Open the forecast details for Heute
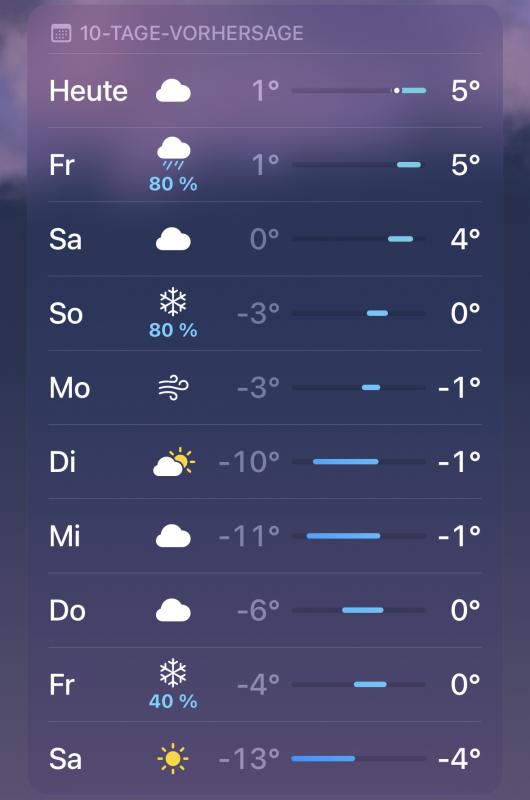This screenshot has width=530, height=800. [265, 91]
